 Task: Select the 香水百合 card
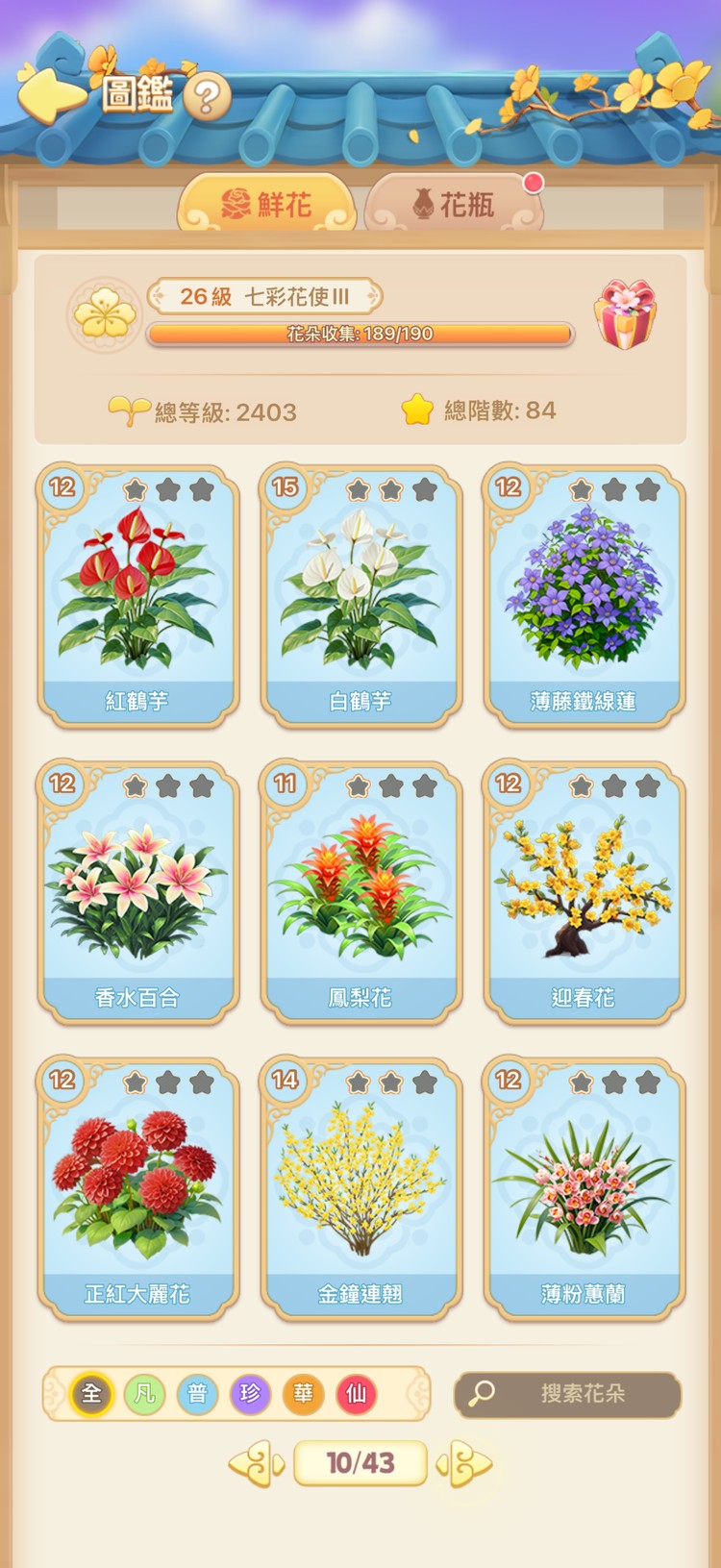tap(137, 892)
